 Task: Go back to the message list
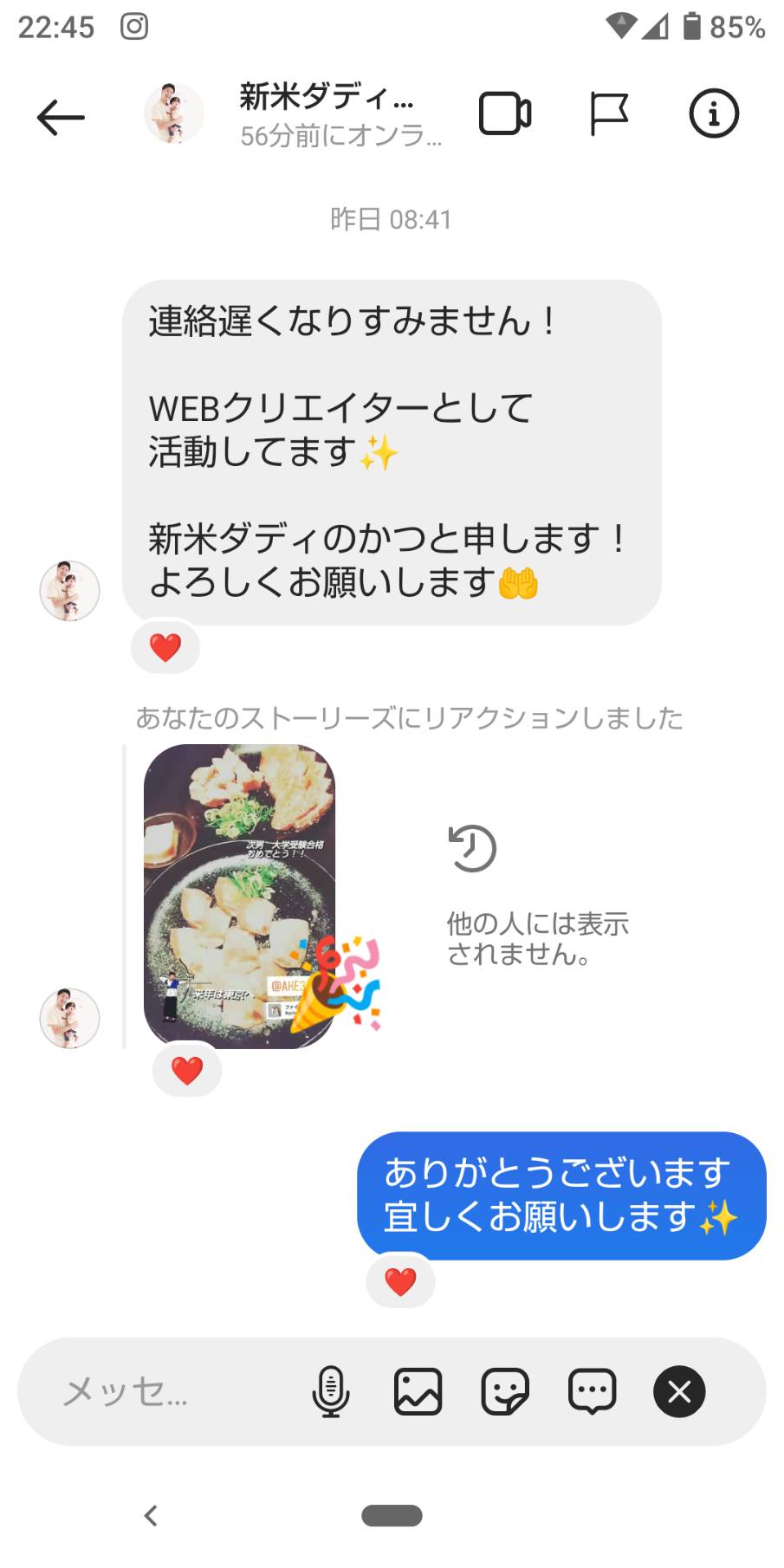tap(61, 116)
